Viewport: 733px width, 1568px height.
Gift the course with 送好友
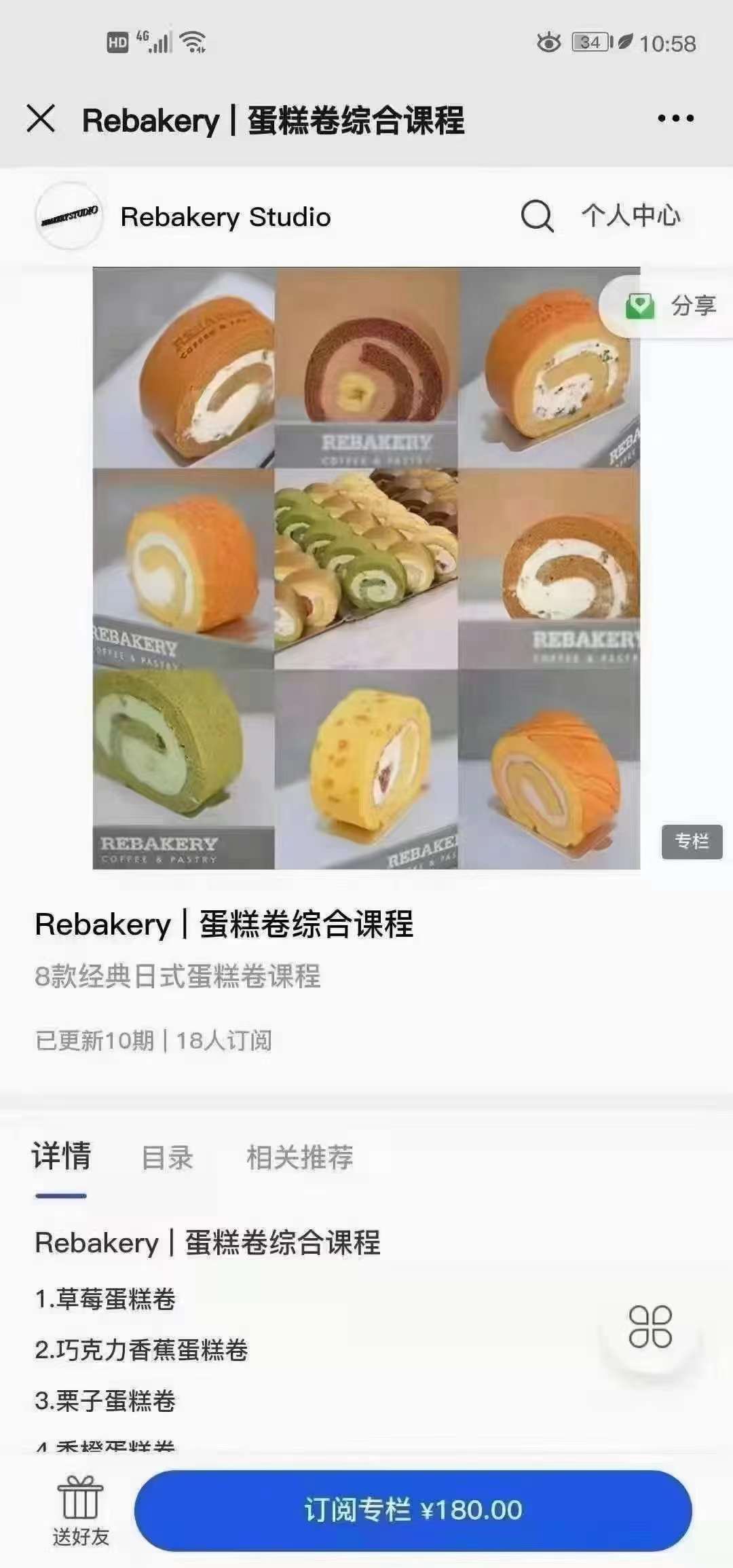coord(81,1511)
